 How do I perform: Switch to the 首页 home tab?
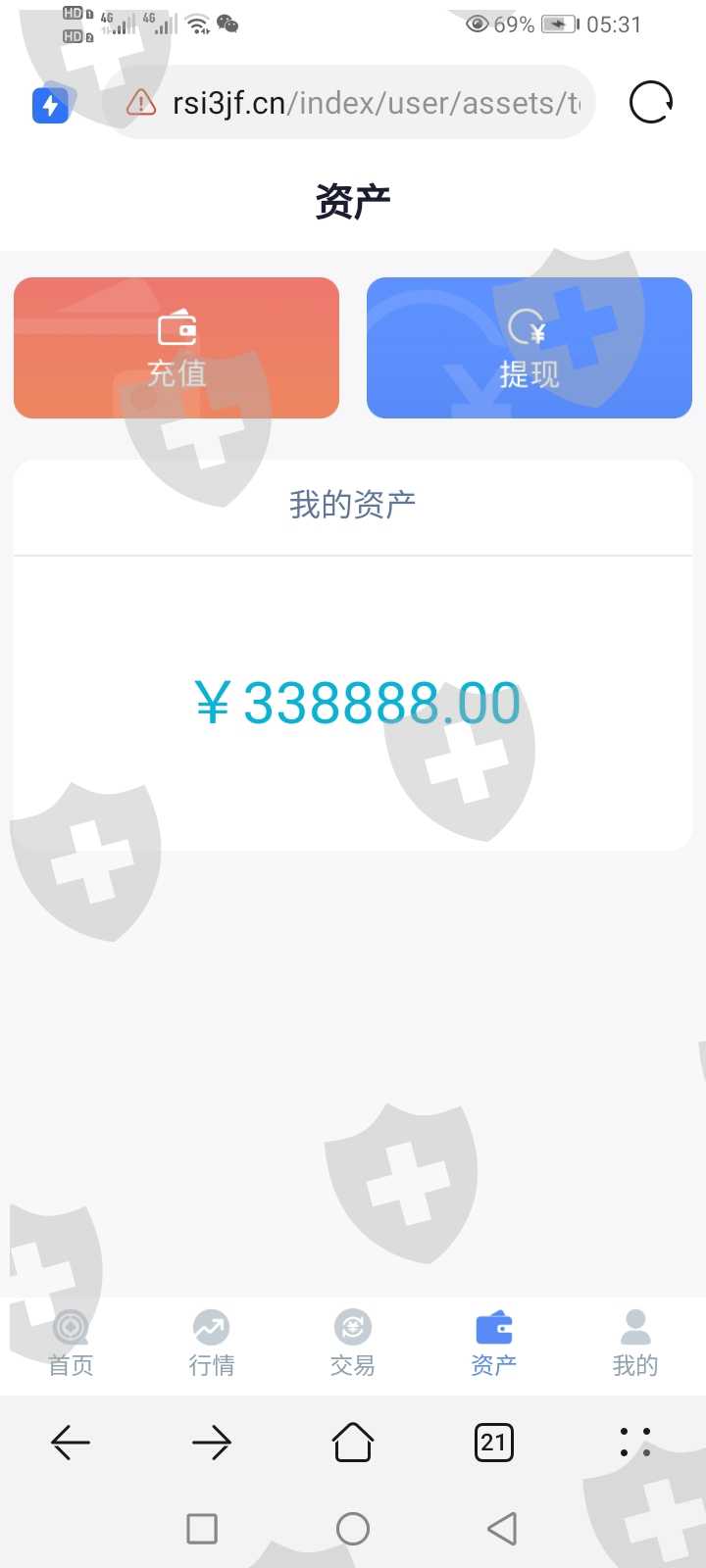coord(71,1345)
